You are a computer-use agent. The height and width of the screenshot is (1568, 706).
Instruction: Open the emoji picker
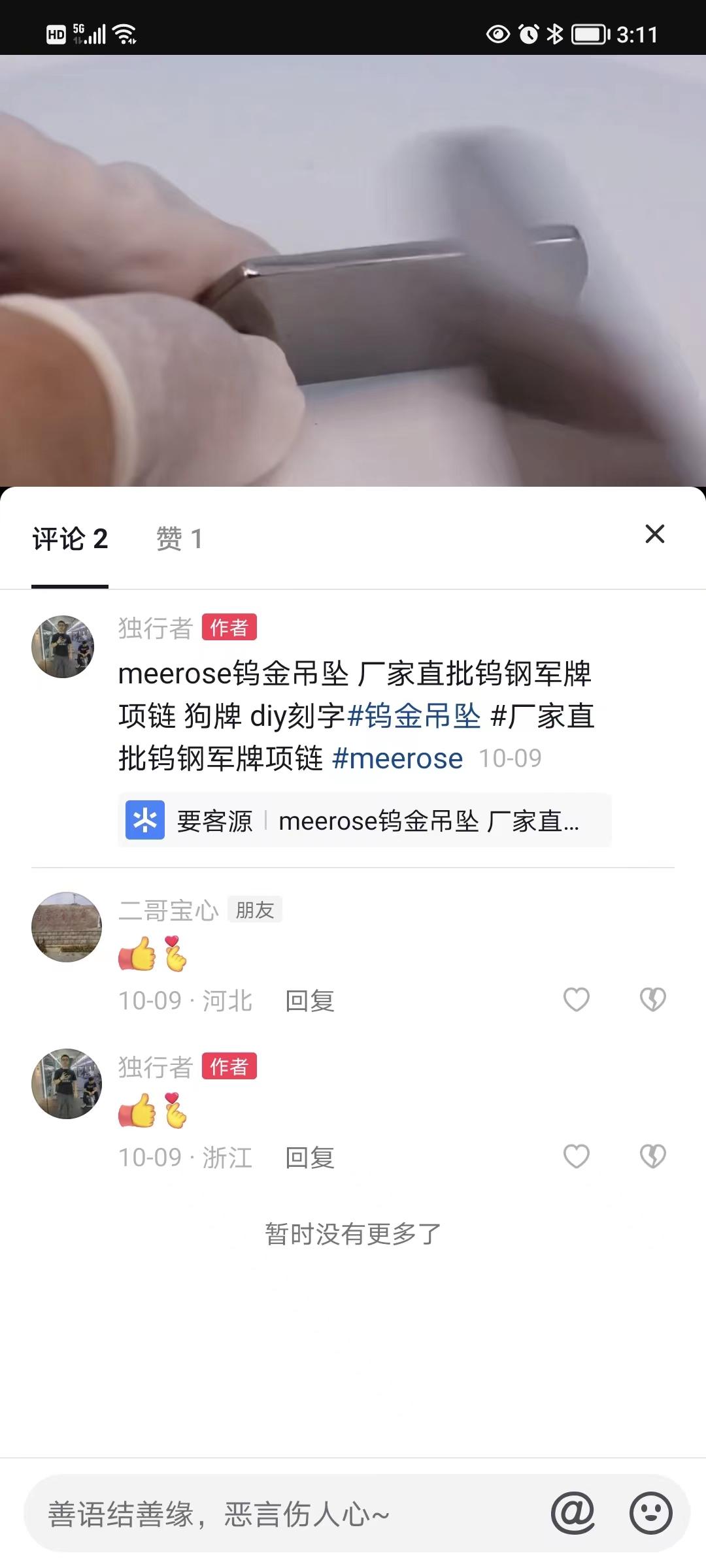click(650, 1513)
